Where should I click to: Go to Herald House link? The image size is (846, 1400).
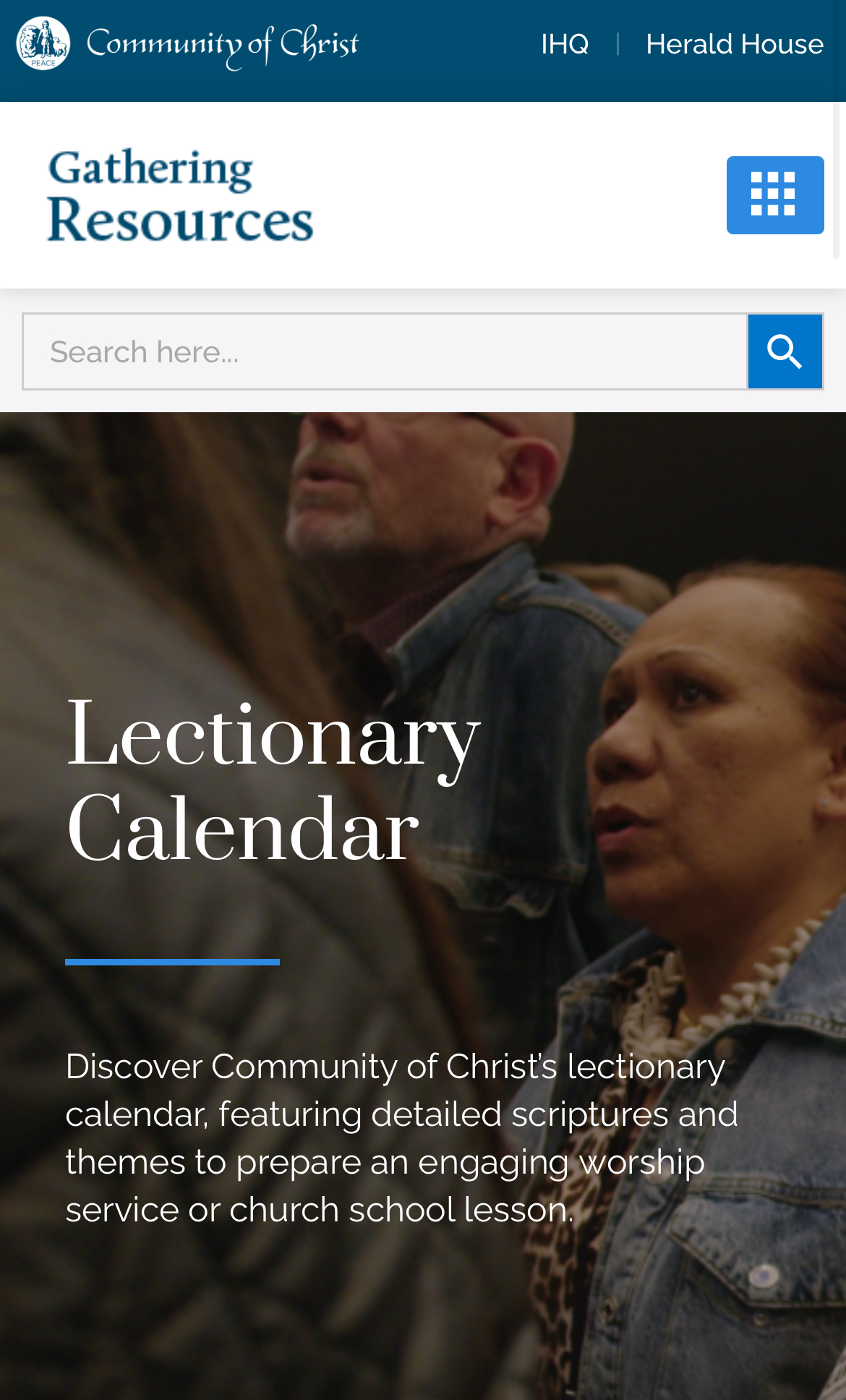(x=734, y=44)
